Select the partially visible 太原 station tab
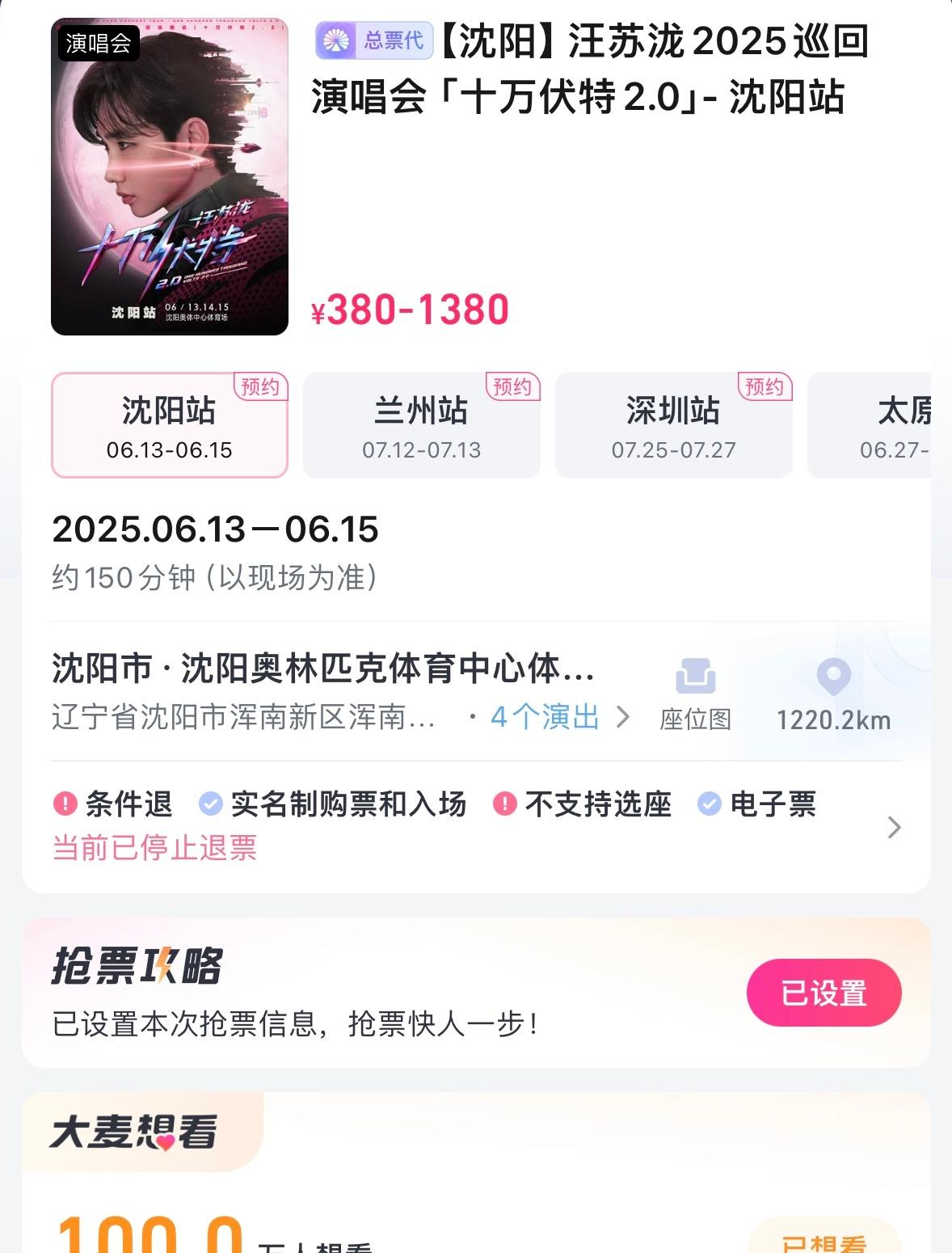This screenshot has width=952, height=1253. pyautogui.click(x=889, y=425)
